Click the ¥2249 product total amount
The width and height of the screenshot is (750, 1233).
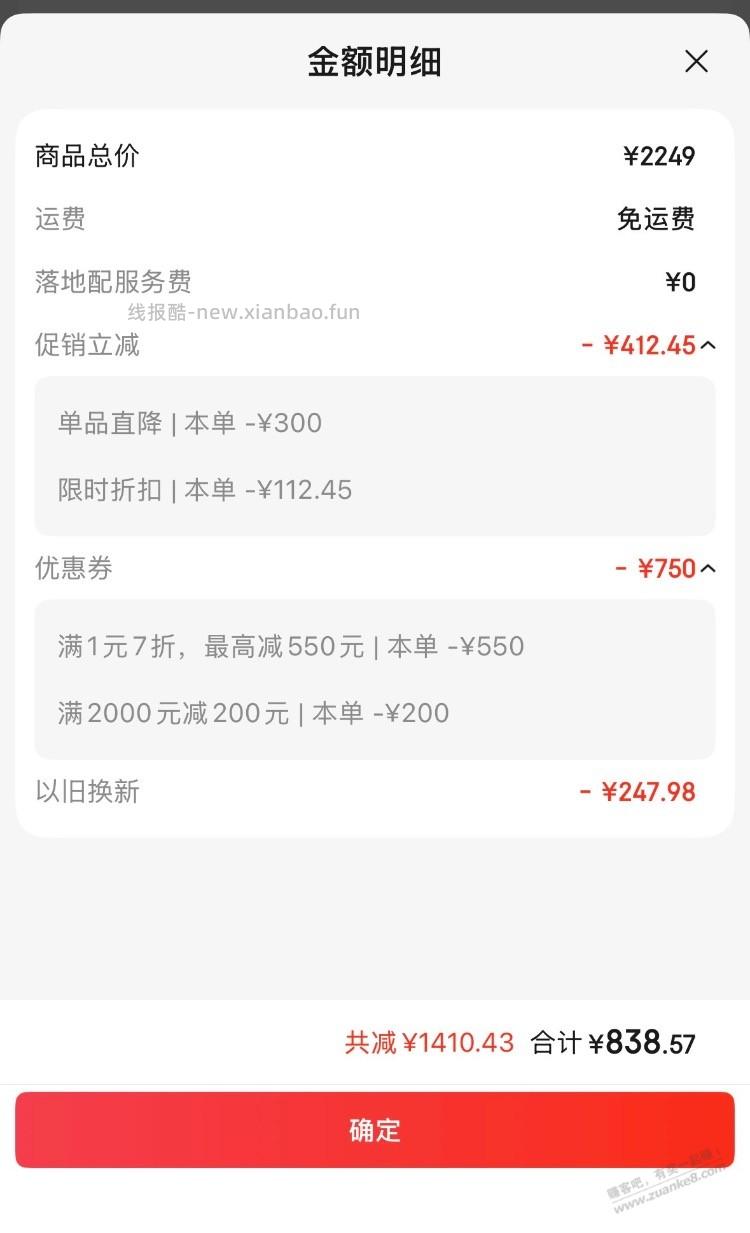point(660,156)
